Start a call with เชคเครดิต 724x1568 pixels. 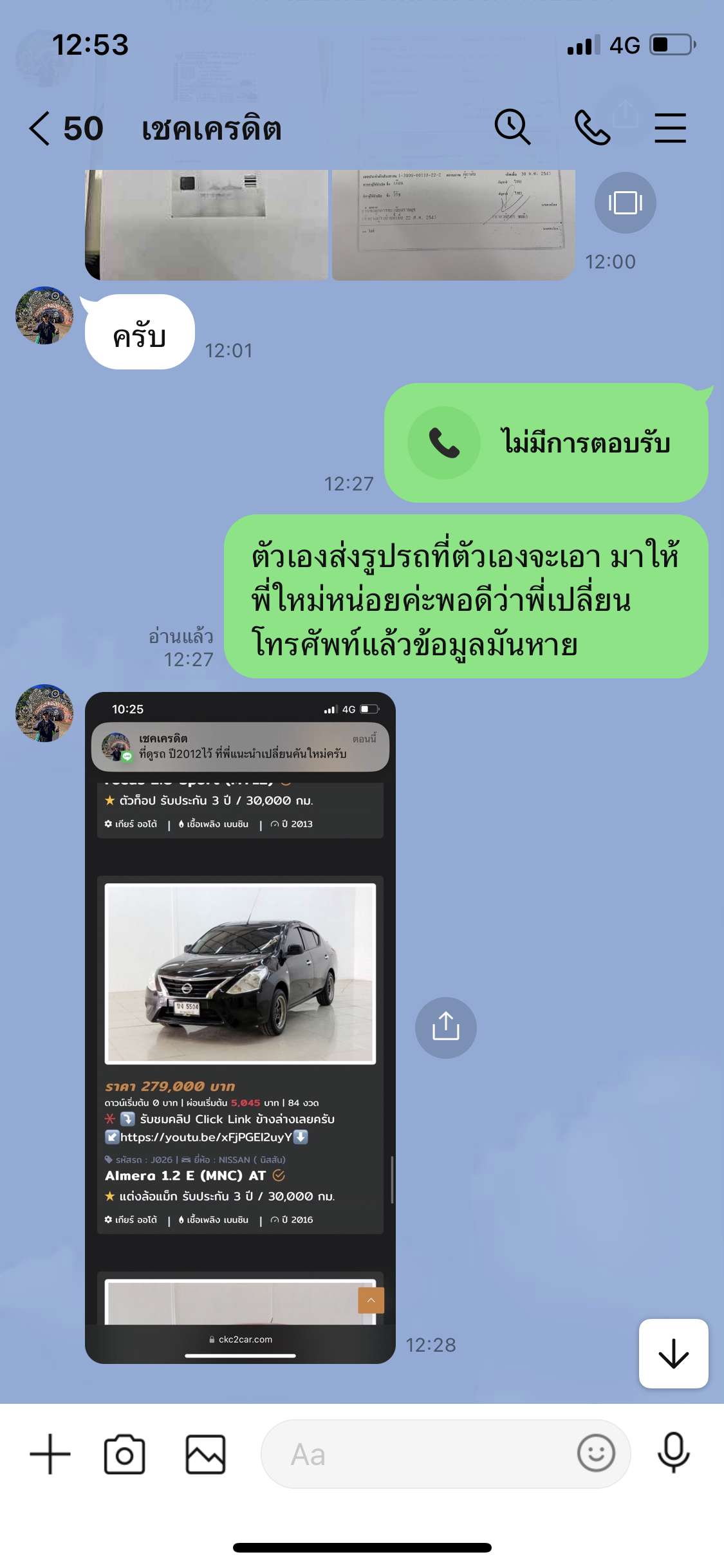click(592, 127)
